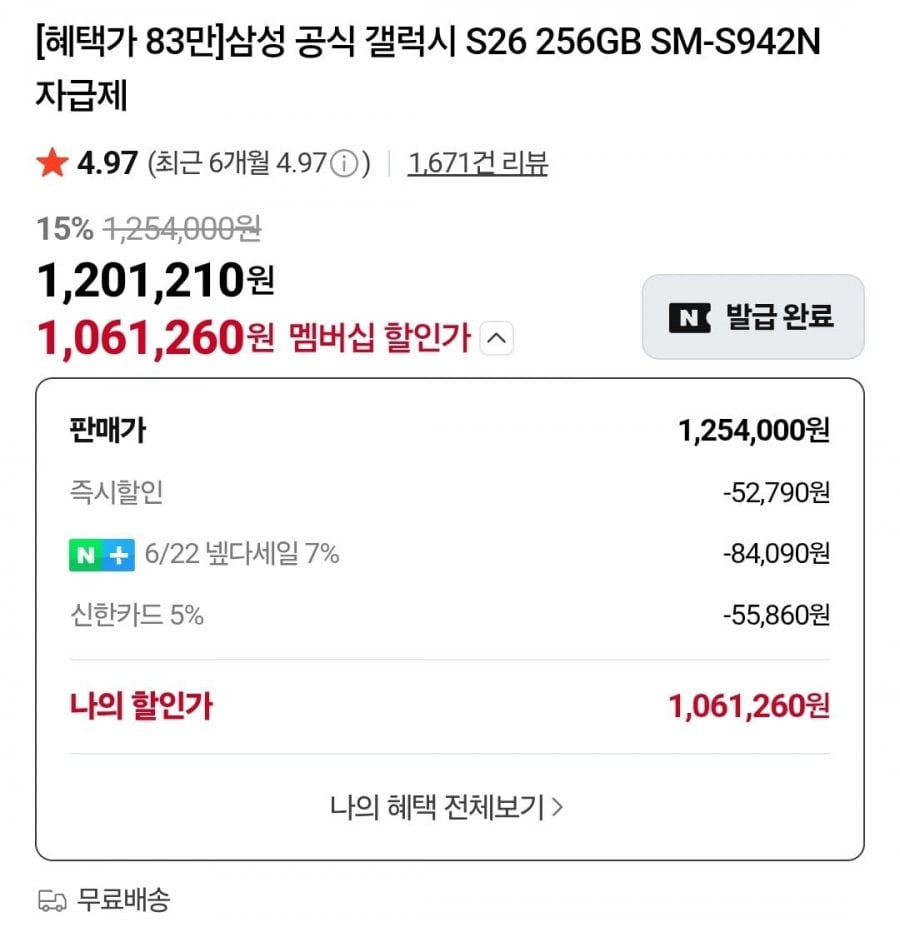Tap the 발급 완료 coupon button
This screenshot has height=932, width=900.
point(753,317)
